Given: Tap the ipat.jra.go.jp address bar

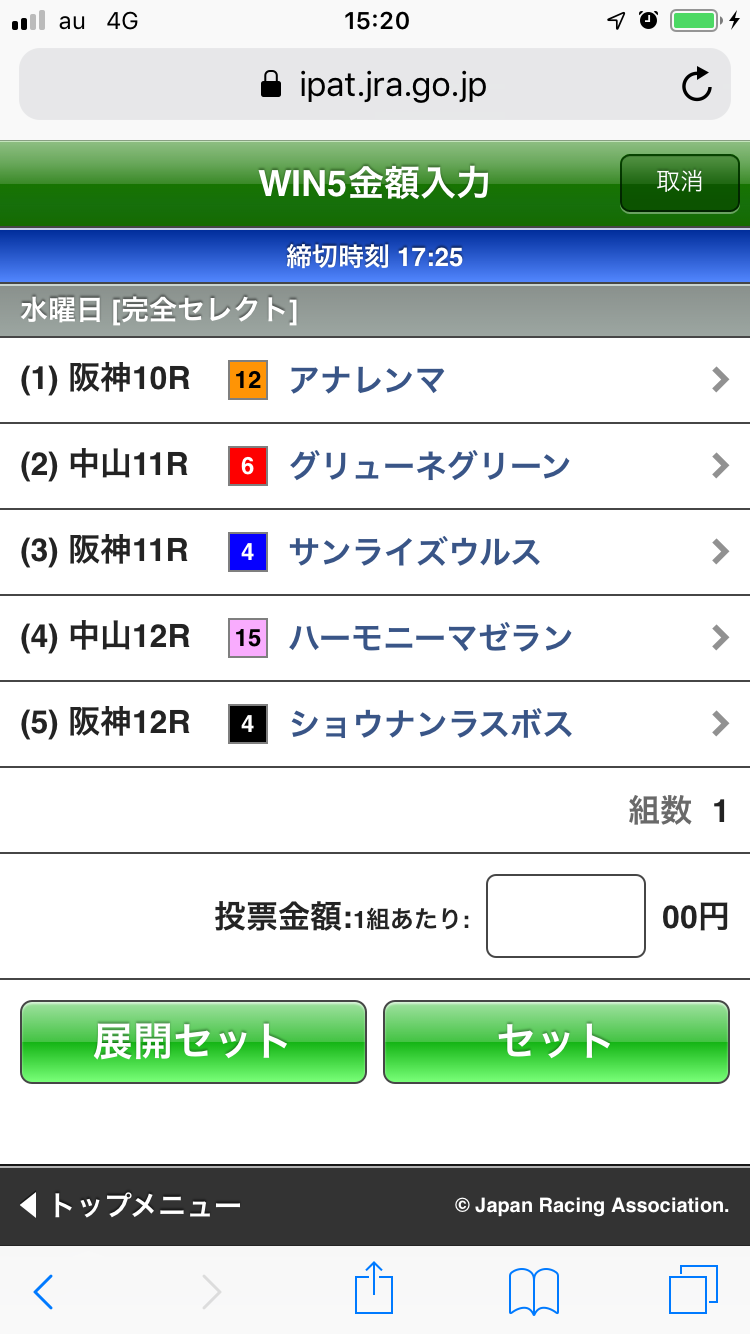Looking at the screenshot, I should [x=374, y=85].
